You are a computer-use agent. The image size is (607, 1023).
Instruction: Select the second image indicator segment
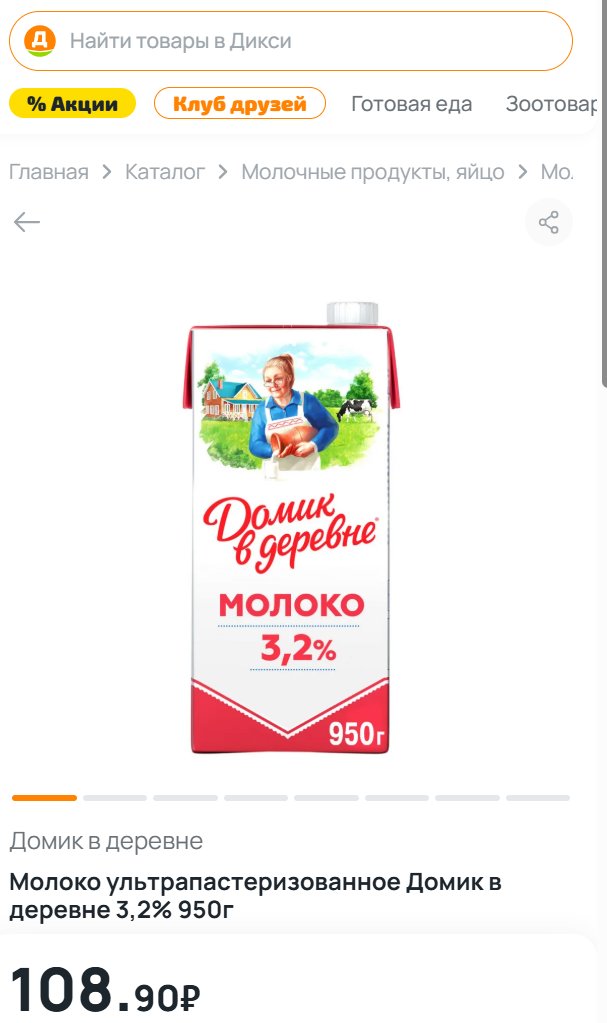[115, 798]
